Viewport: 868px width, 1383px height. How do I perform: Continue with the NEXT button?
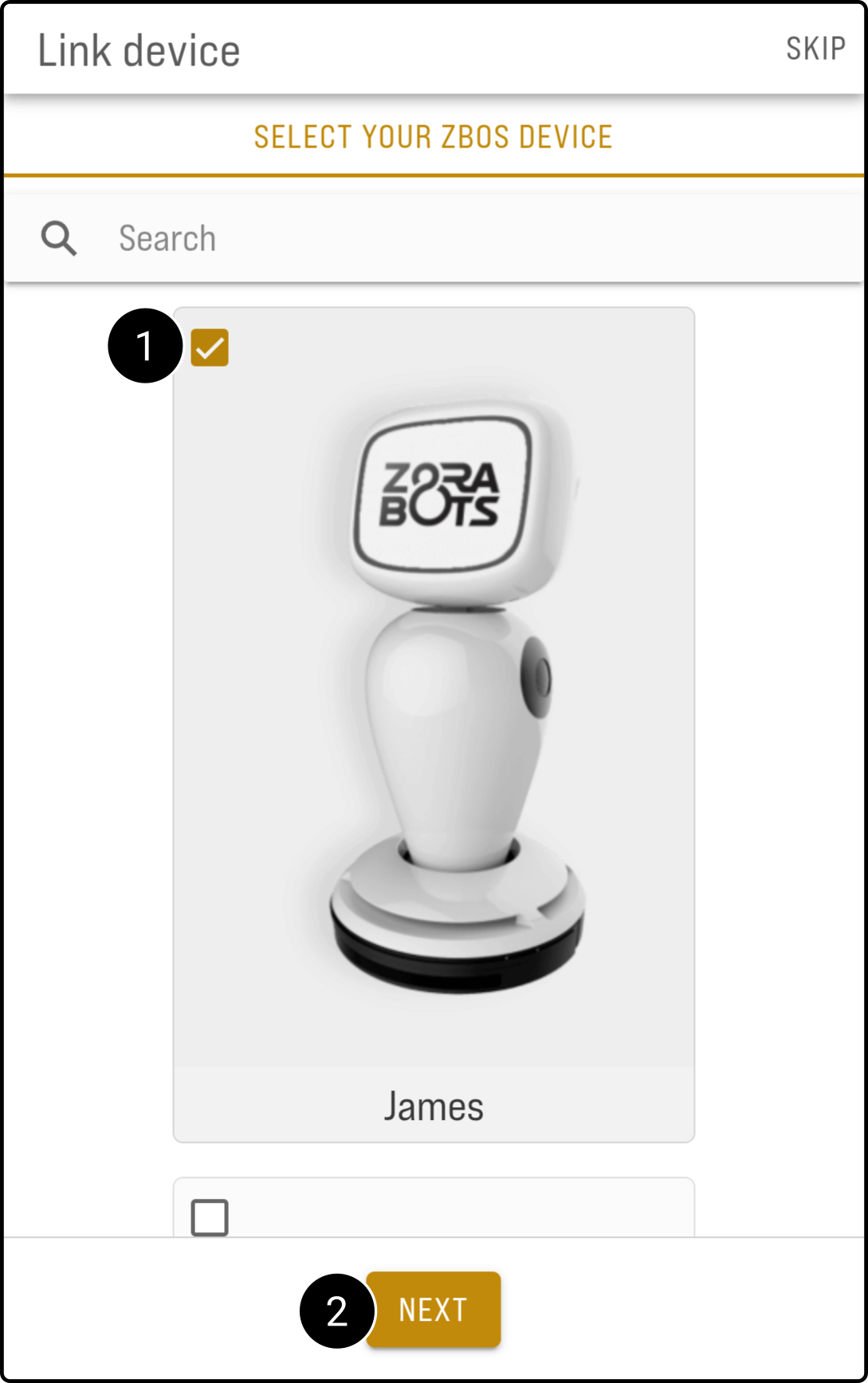click(433, 1310)
